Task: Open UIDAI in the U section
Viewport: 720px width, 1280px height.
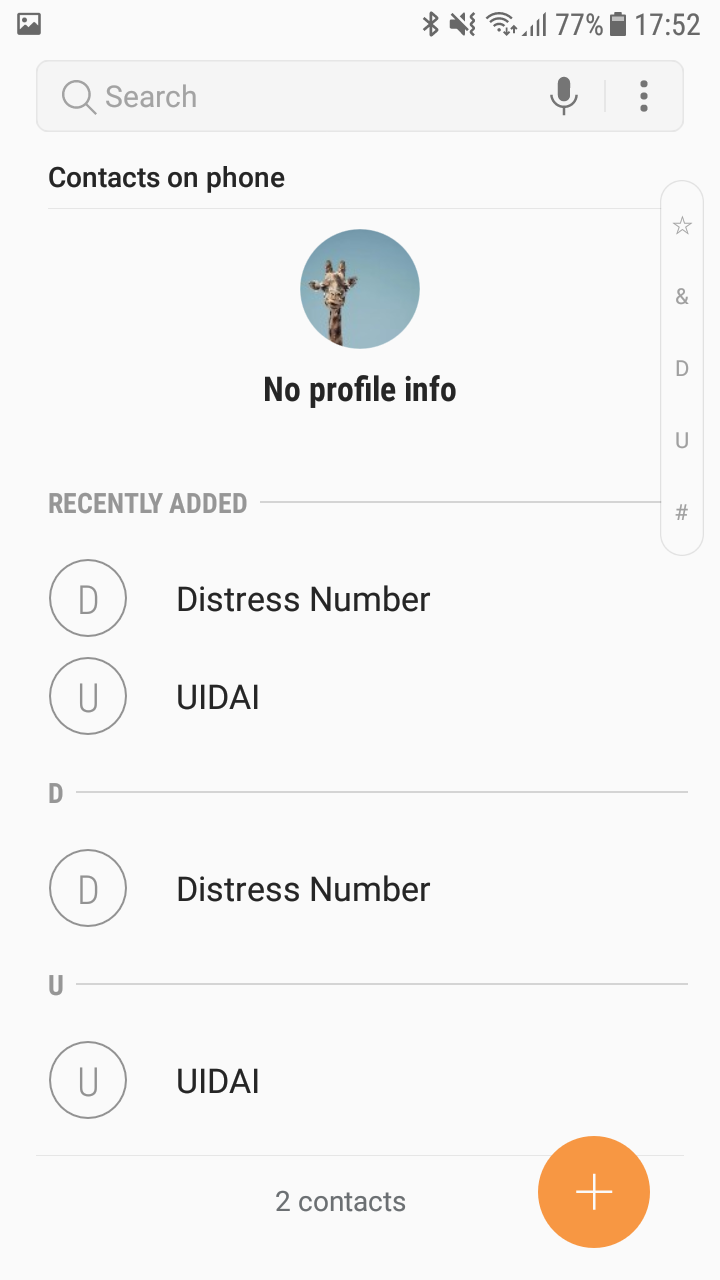Action: click(218, 1081)
